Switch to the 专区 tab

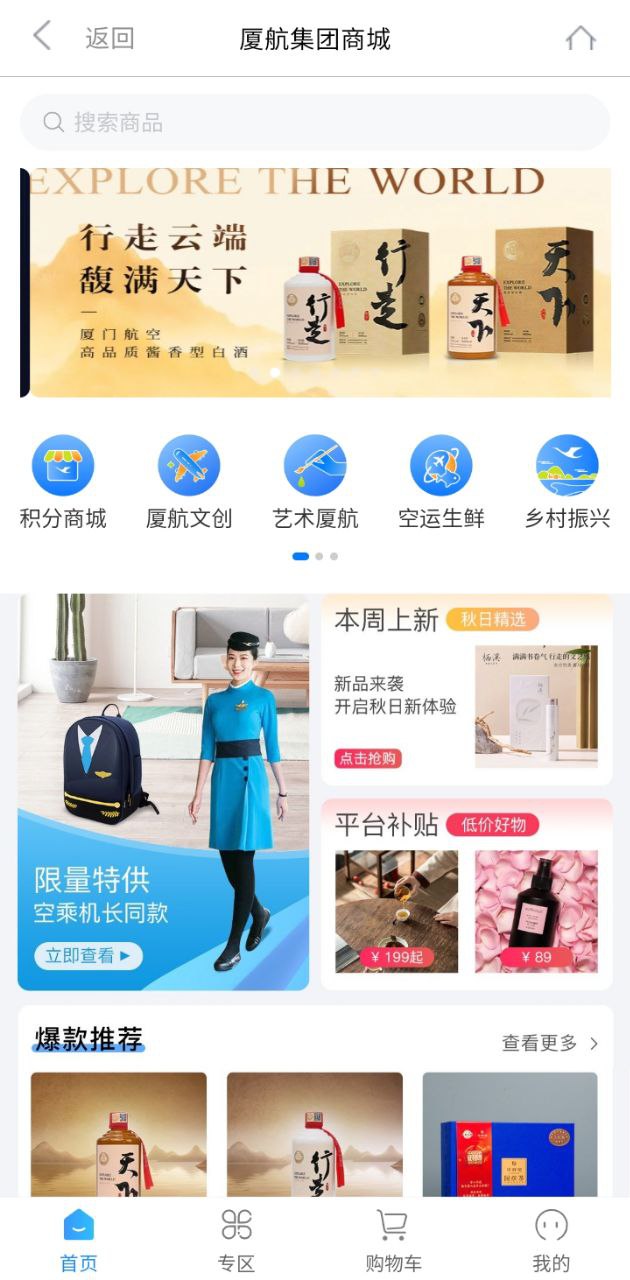(236, 1240)
